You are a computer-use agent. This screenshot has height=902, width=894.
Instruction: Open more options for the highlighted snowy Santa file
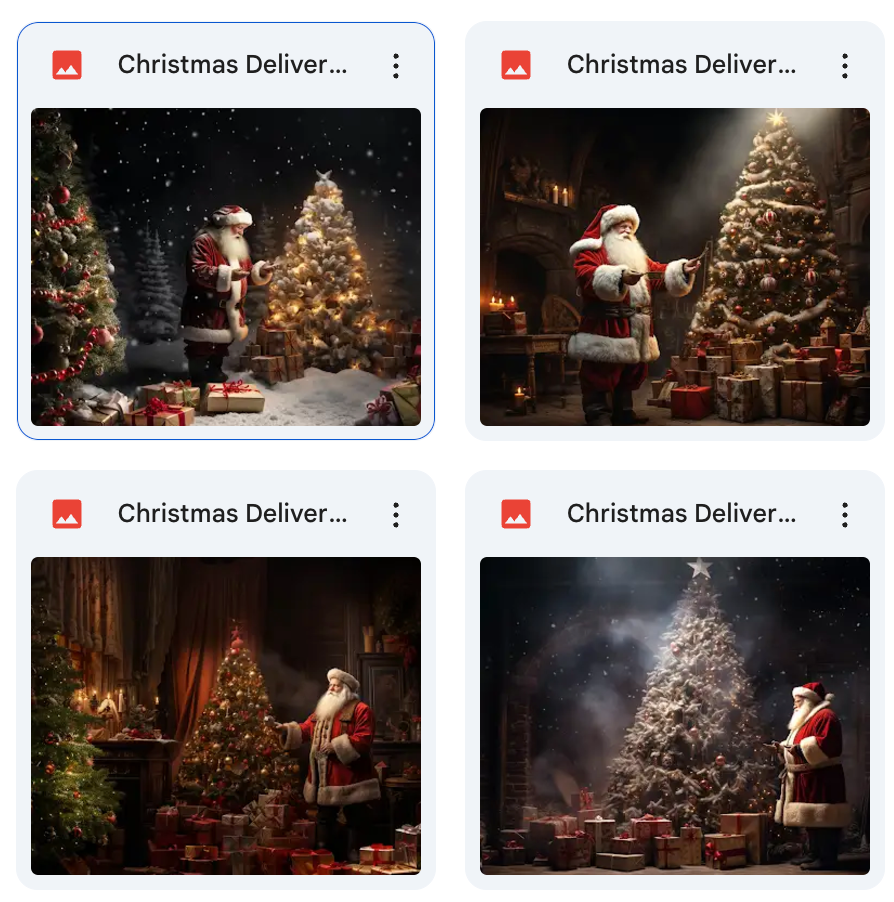(x=396, y=66)
